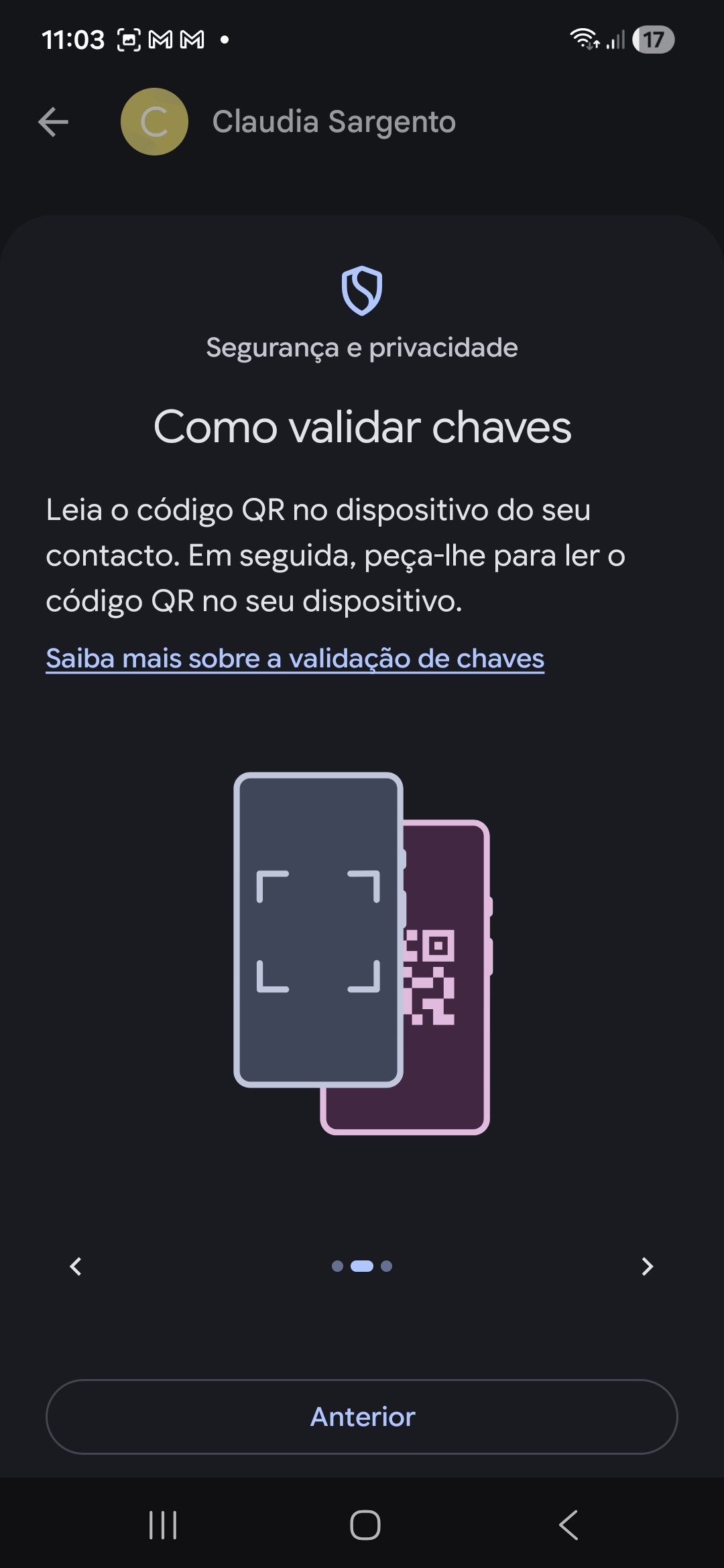
Task: Open Claudia Sargento's profile avatar
Action: point(154,122)
